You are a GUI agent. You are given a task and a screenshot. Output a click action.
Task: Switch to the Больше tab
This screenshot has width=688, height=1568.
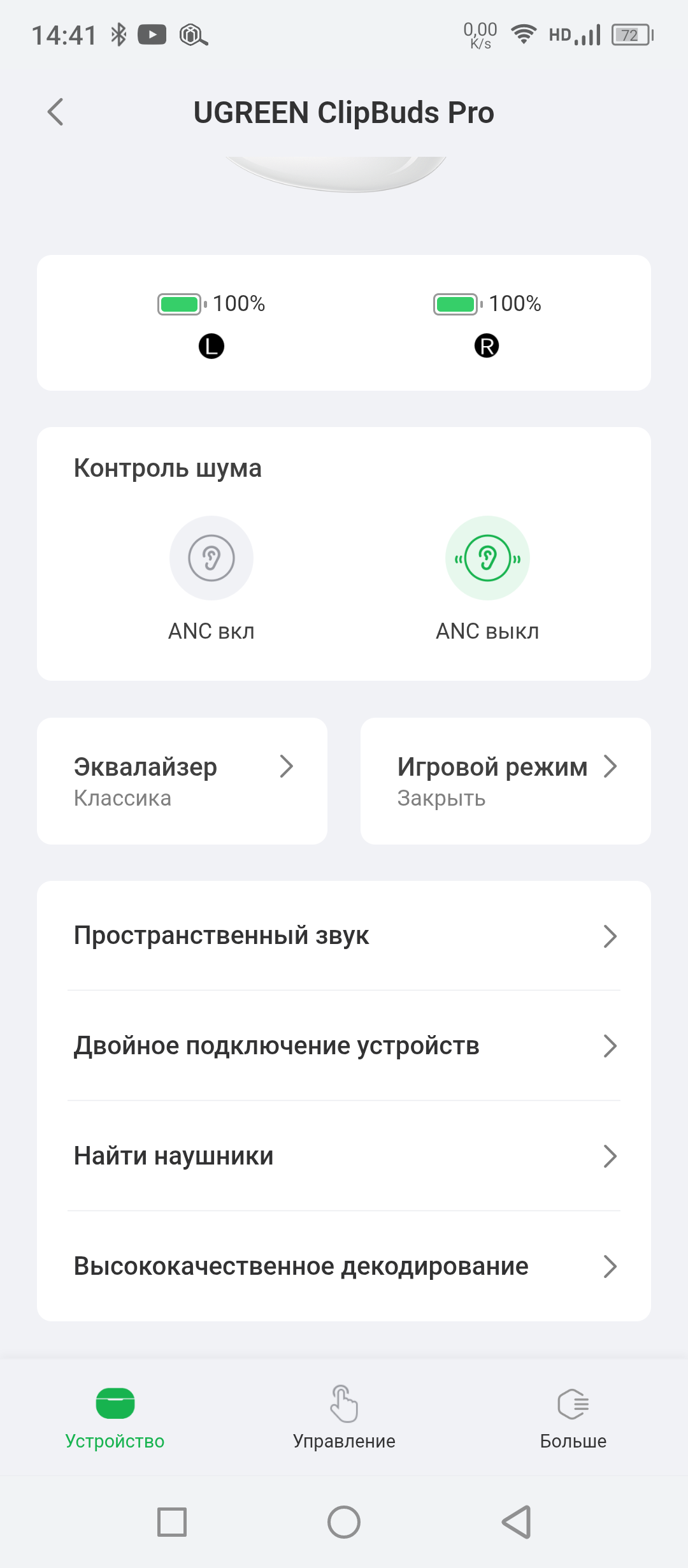click(x=573, y=1416)
